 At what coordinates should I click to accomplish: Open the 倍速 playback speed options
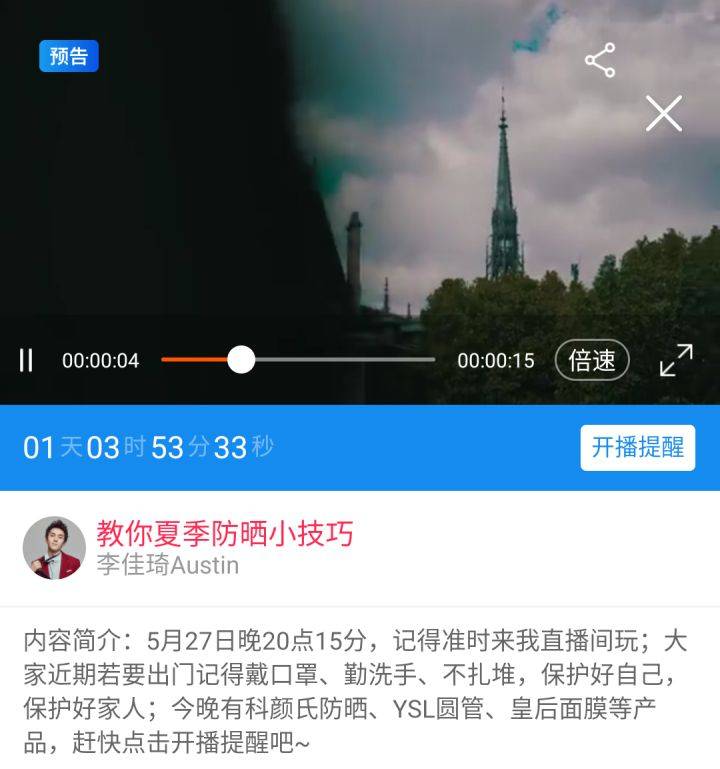[592, 360]
